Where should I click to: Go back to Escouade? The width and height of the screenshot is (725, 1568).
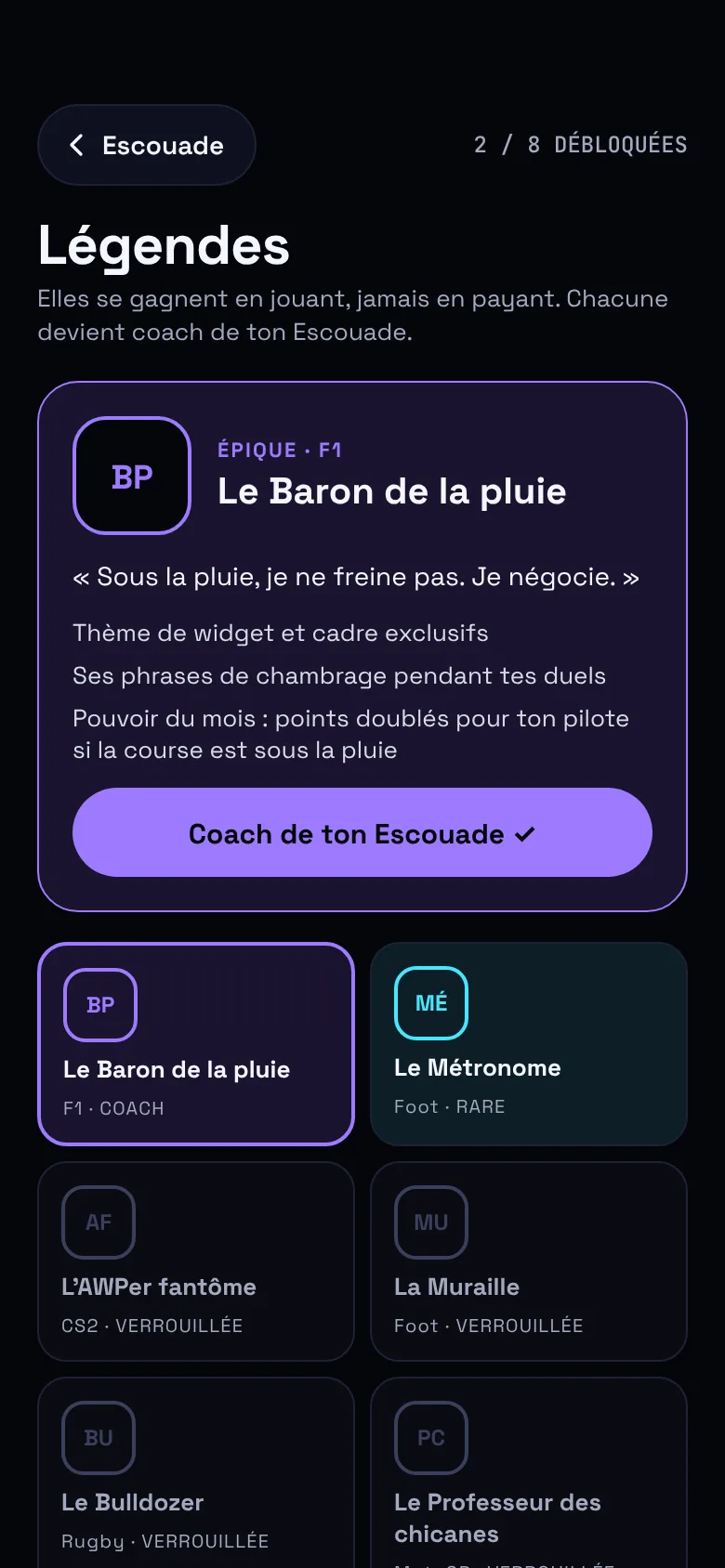point(147,145)
